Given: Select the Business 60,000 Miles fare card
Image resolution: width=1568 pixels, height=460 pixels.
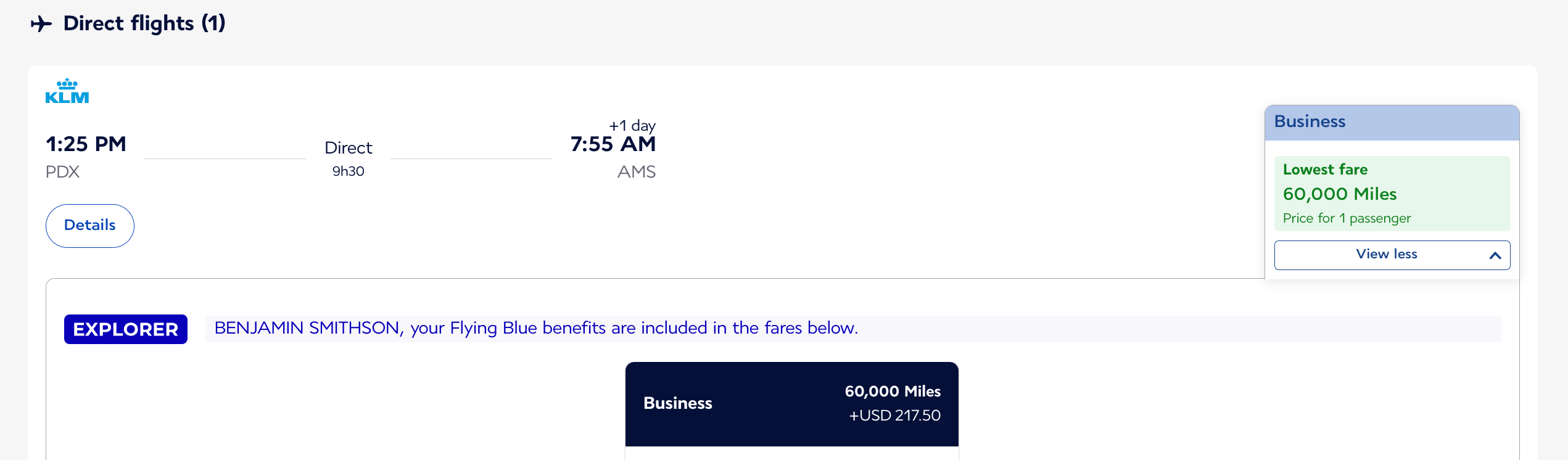Looking at the screenshot, I should click(791, 404).
